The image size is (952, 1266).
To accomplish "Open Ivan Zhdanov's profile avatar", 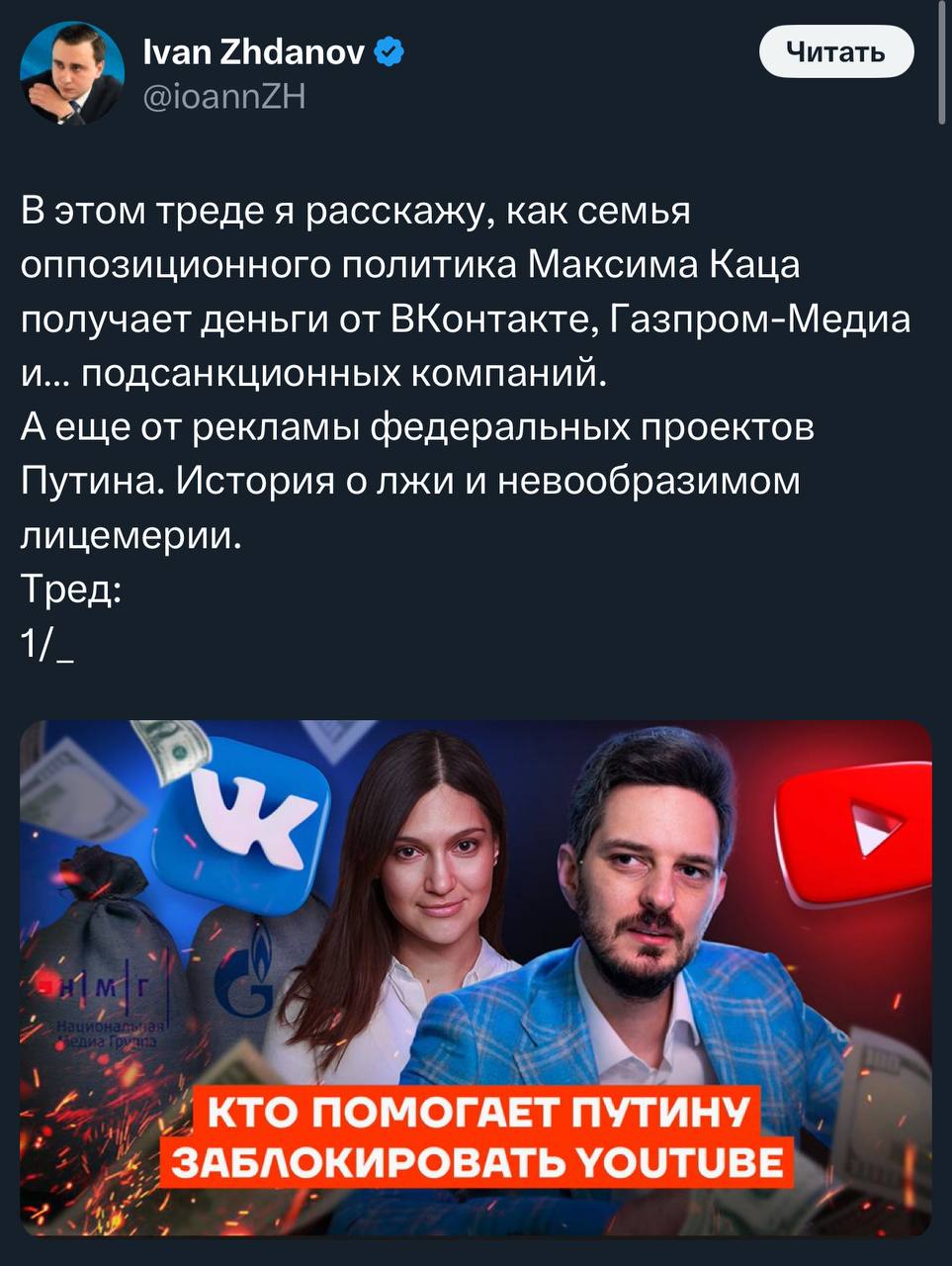I will click(x=72, y=72).
